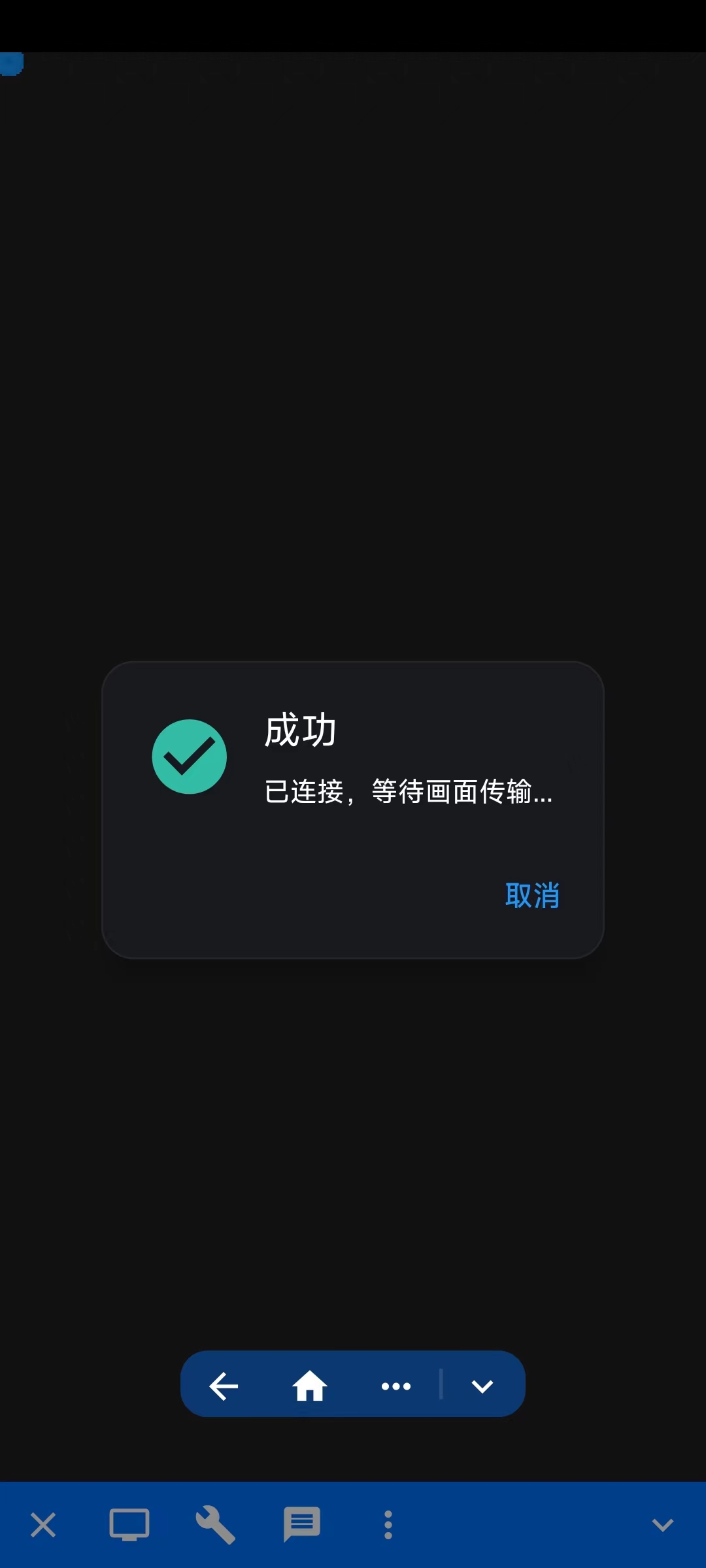Collapse the floating navigation bar
Image resolution: width=706 pixels, height=1568 pixels.
coord(482,1386)
